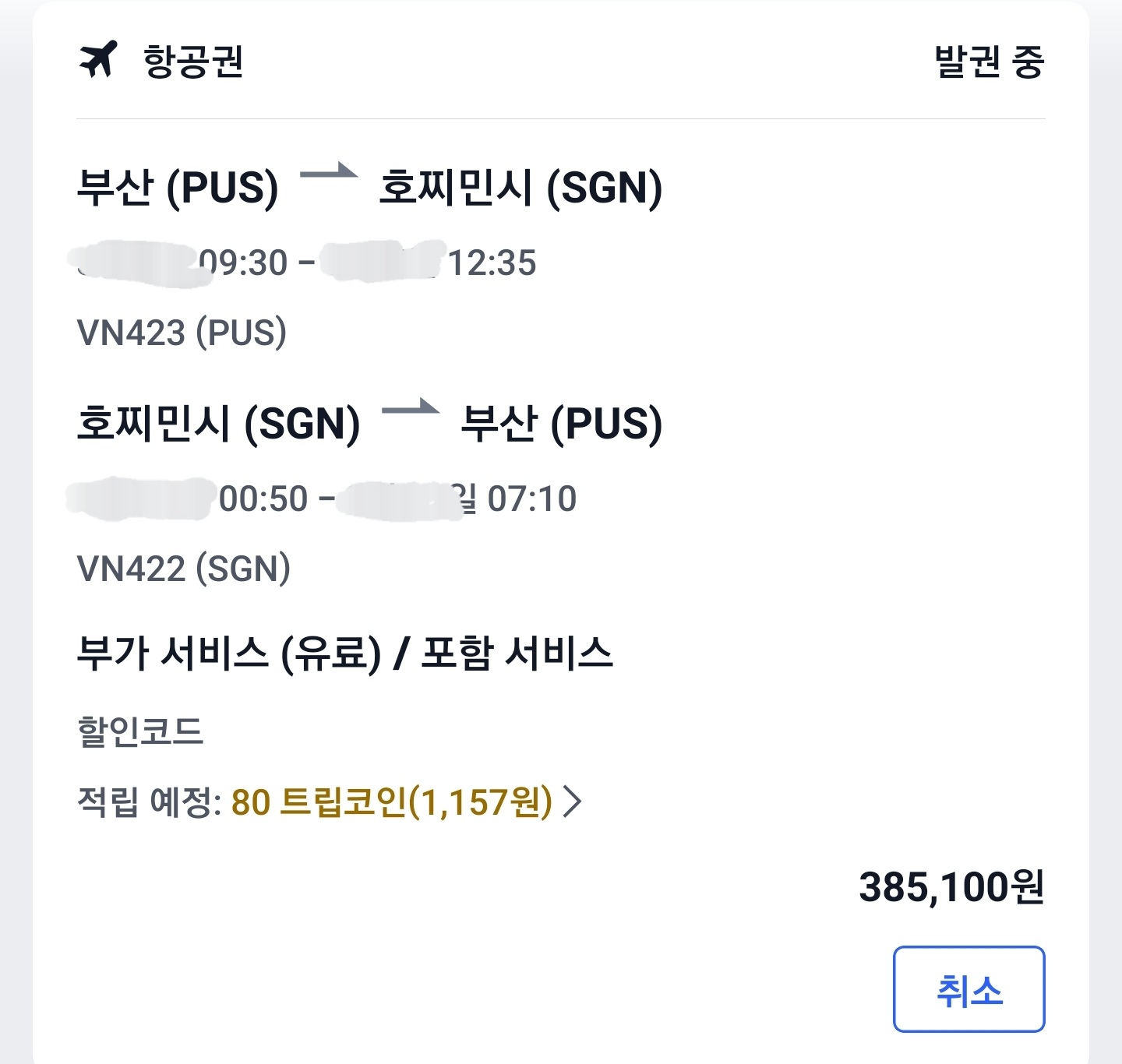Tap the 취소 cancel button
This screenshot has height=1064, width=1122.
969,989
